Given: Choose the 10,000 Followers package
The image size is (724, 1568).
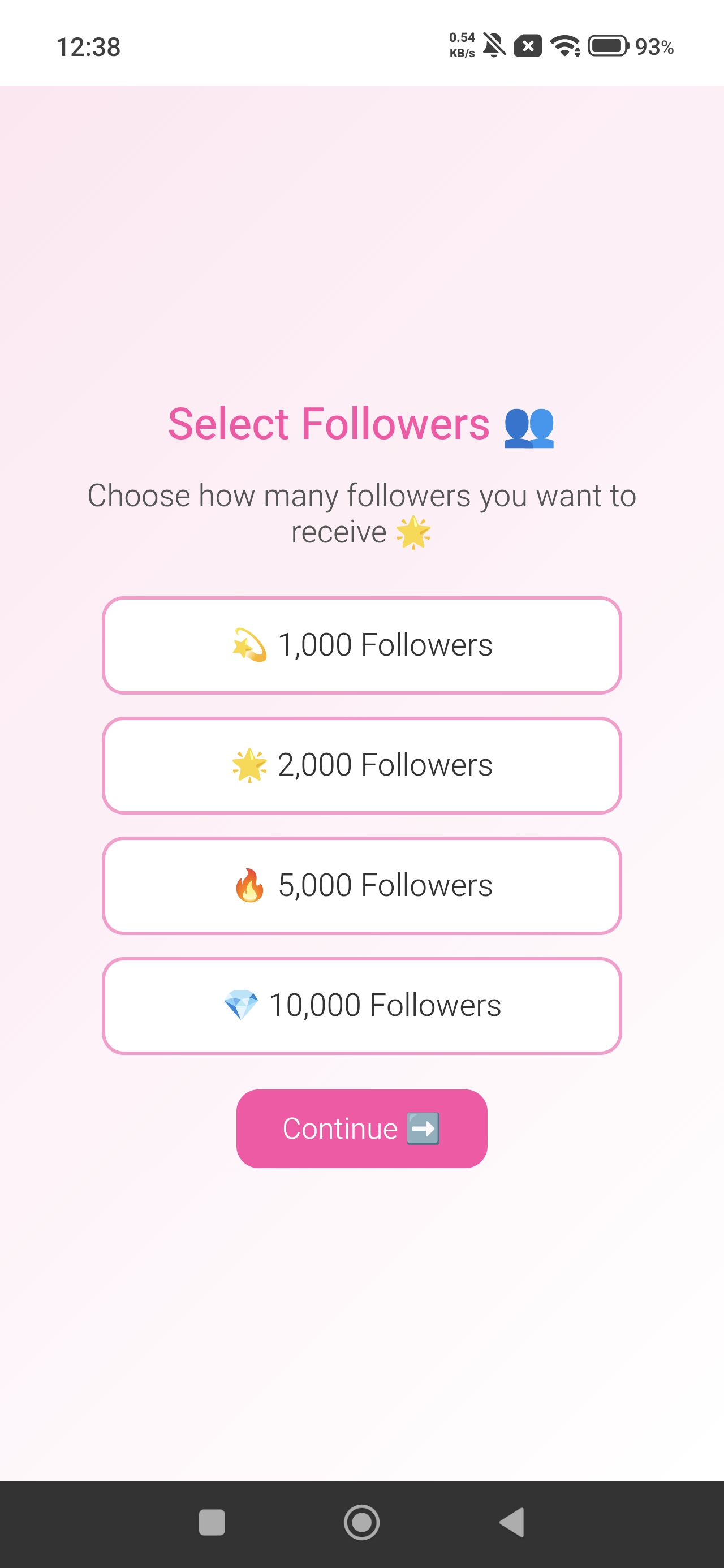Looking at the screenshot, I should tap(361, 1005).
